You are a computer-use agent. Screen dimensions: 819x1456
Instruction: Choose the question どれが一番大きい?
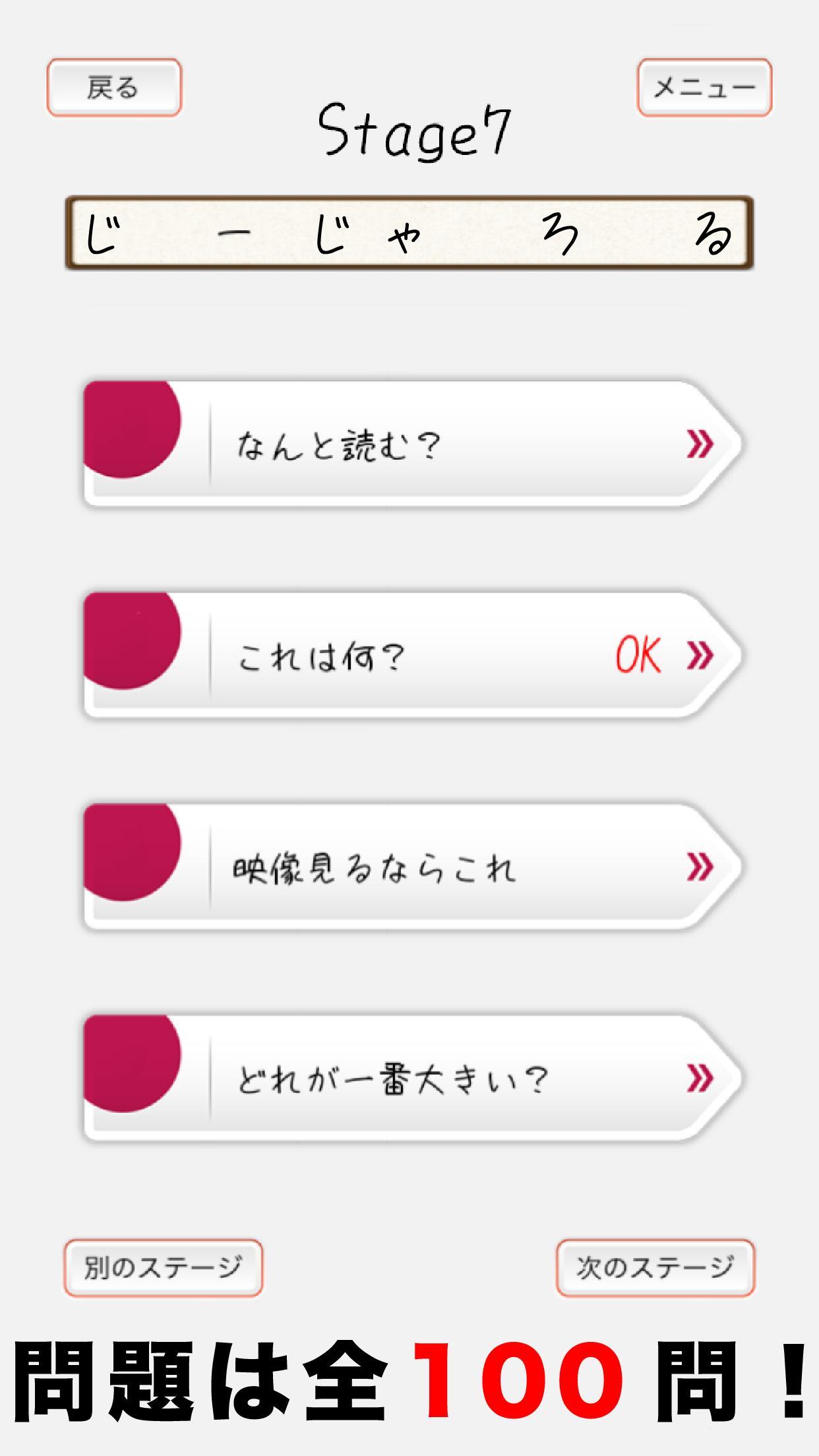click(x=411, y=1078)
